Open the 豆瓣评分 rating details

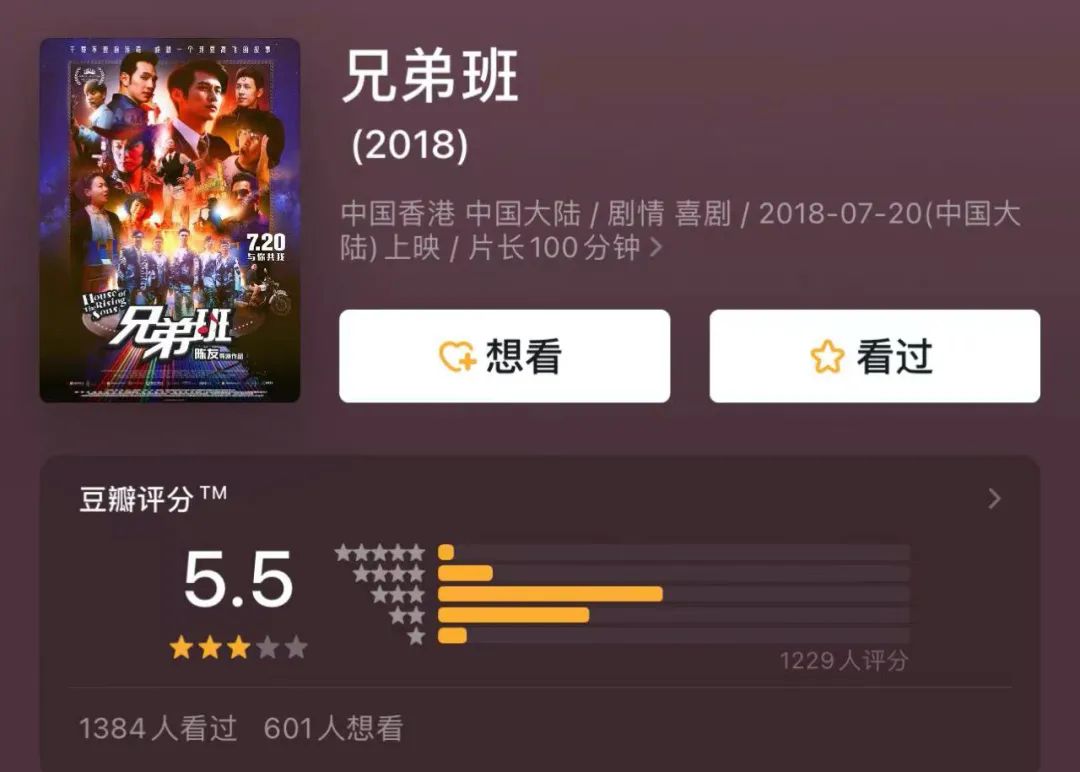coord(993,499)
